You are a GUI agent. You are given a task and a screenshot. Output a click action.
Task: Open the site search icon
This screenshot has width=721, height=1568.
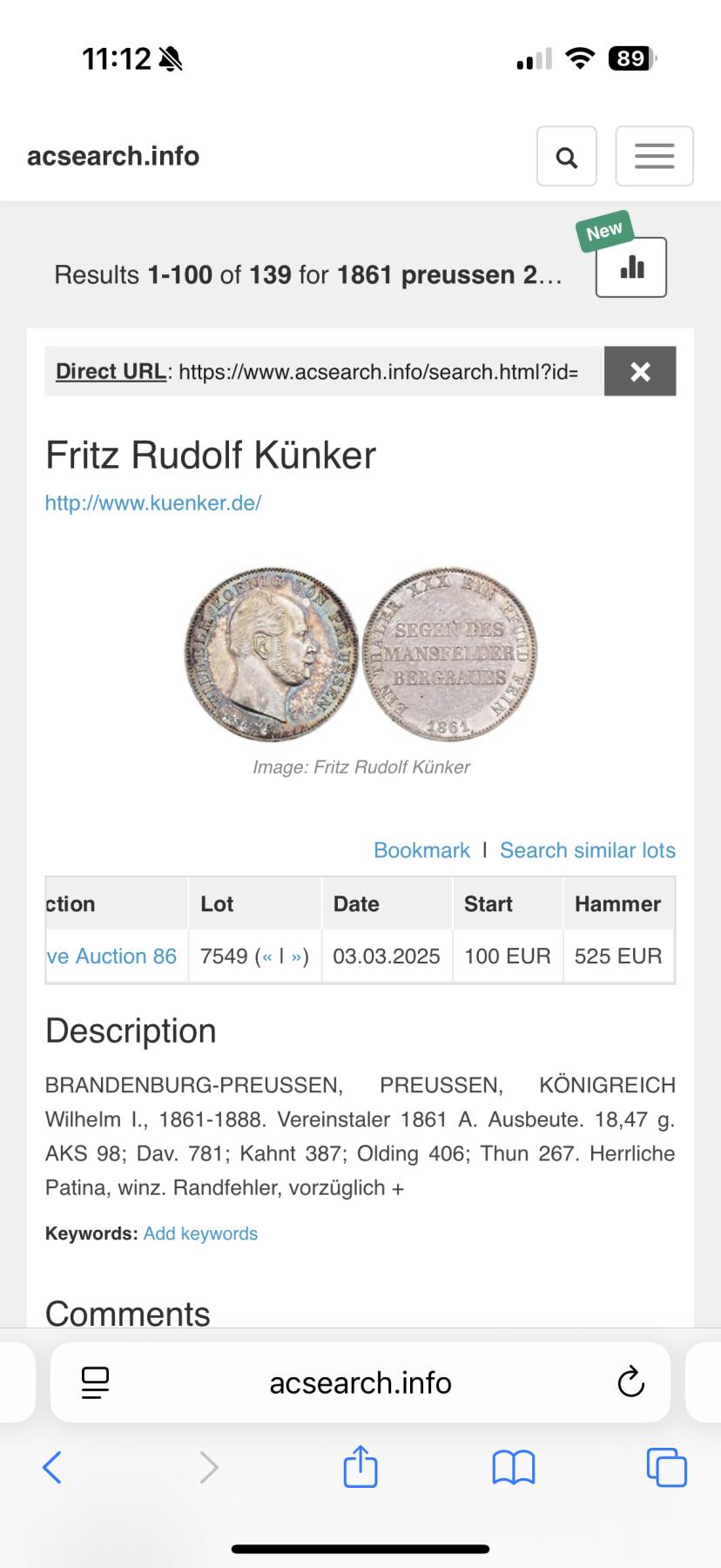566,157
